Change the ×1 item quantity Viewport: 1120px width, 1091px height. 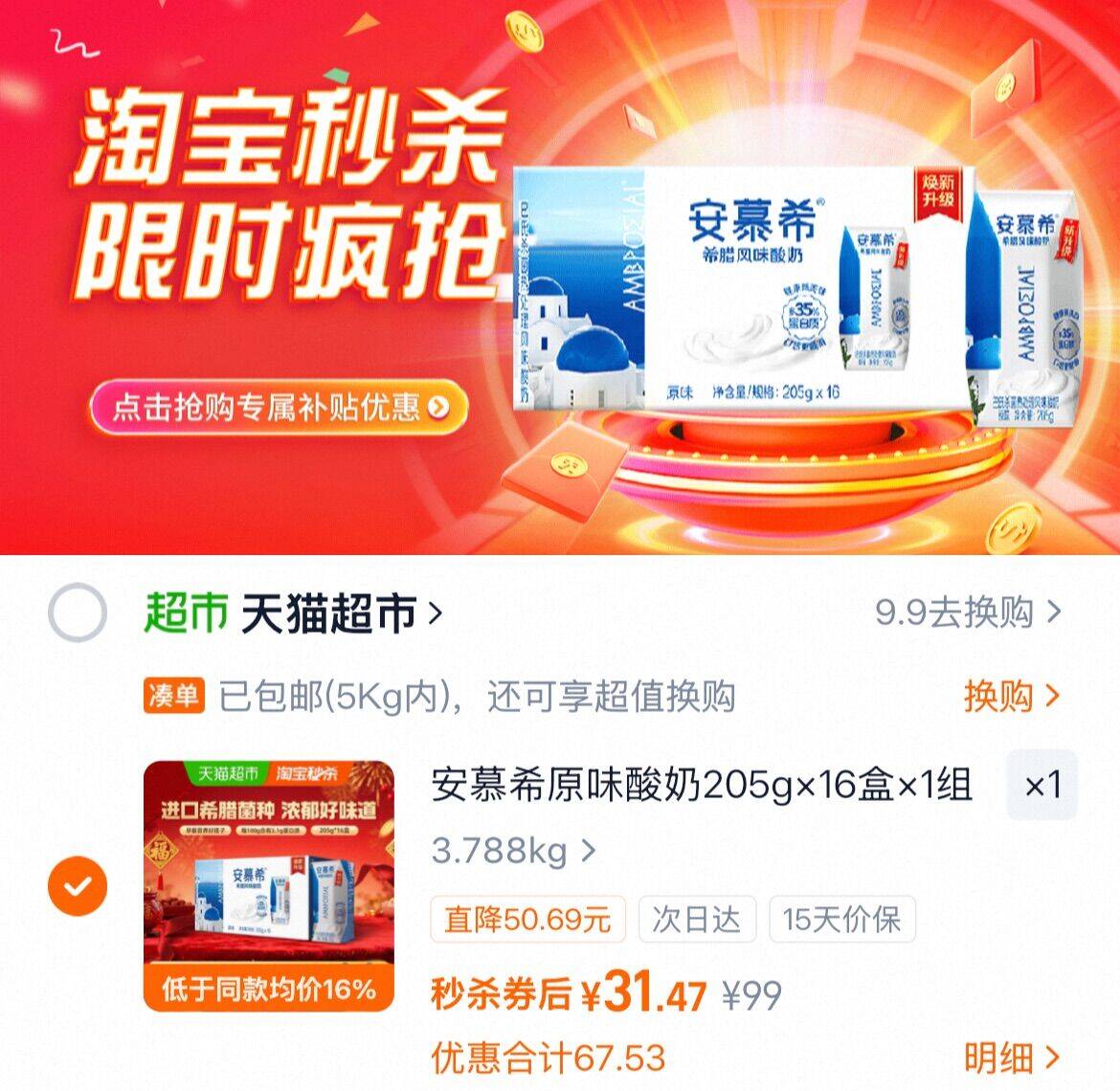[1042, 785]
